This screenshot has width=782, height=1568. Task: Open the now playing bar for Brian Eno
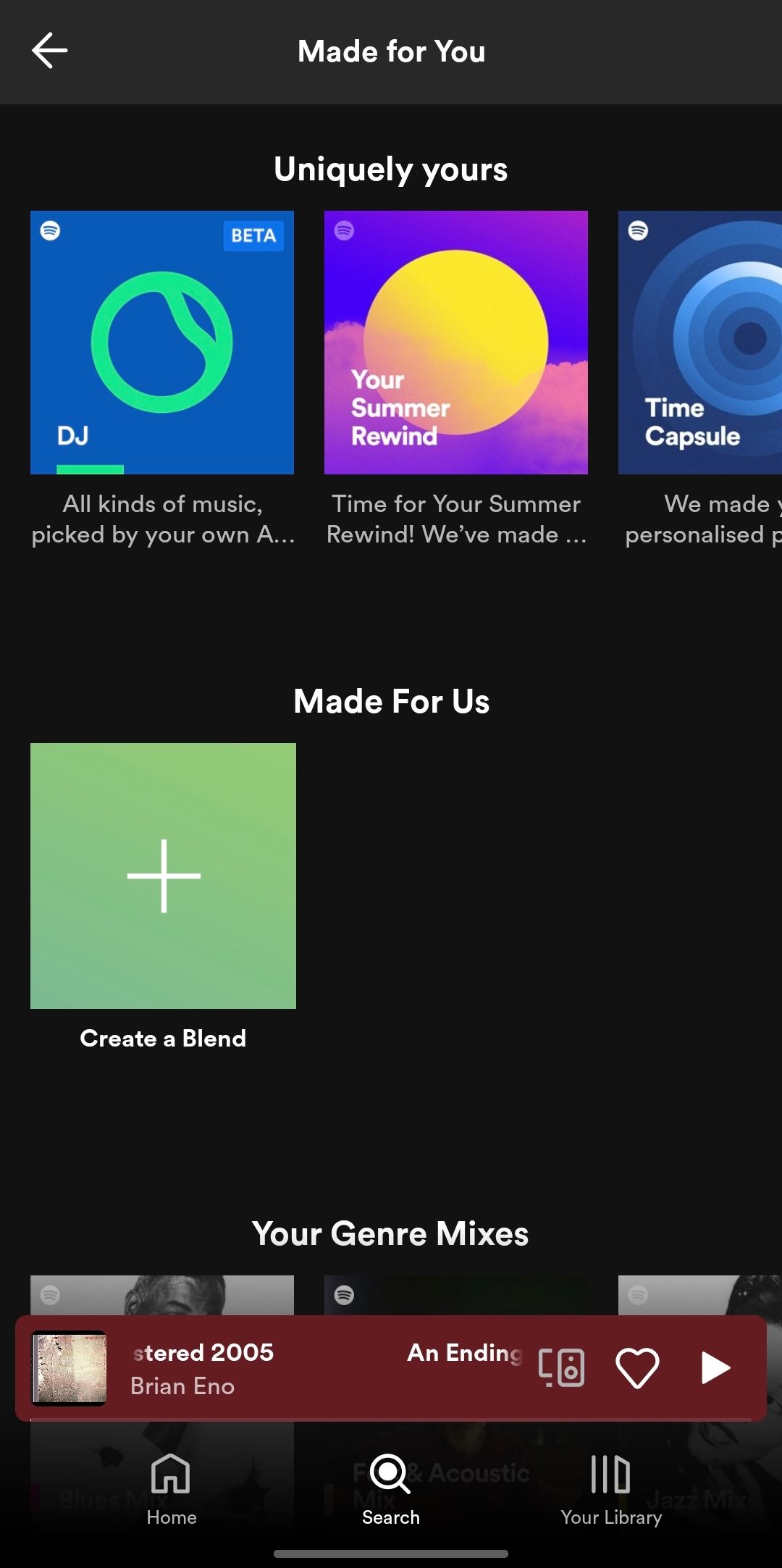[x=290, y=1368]
